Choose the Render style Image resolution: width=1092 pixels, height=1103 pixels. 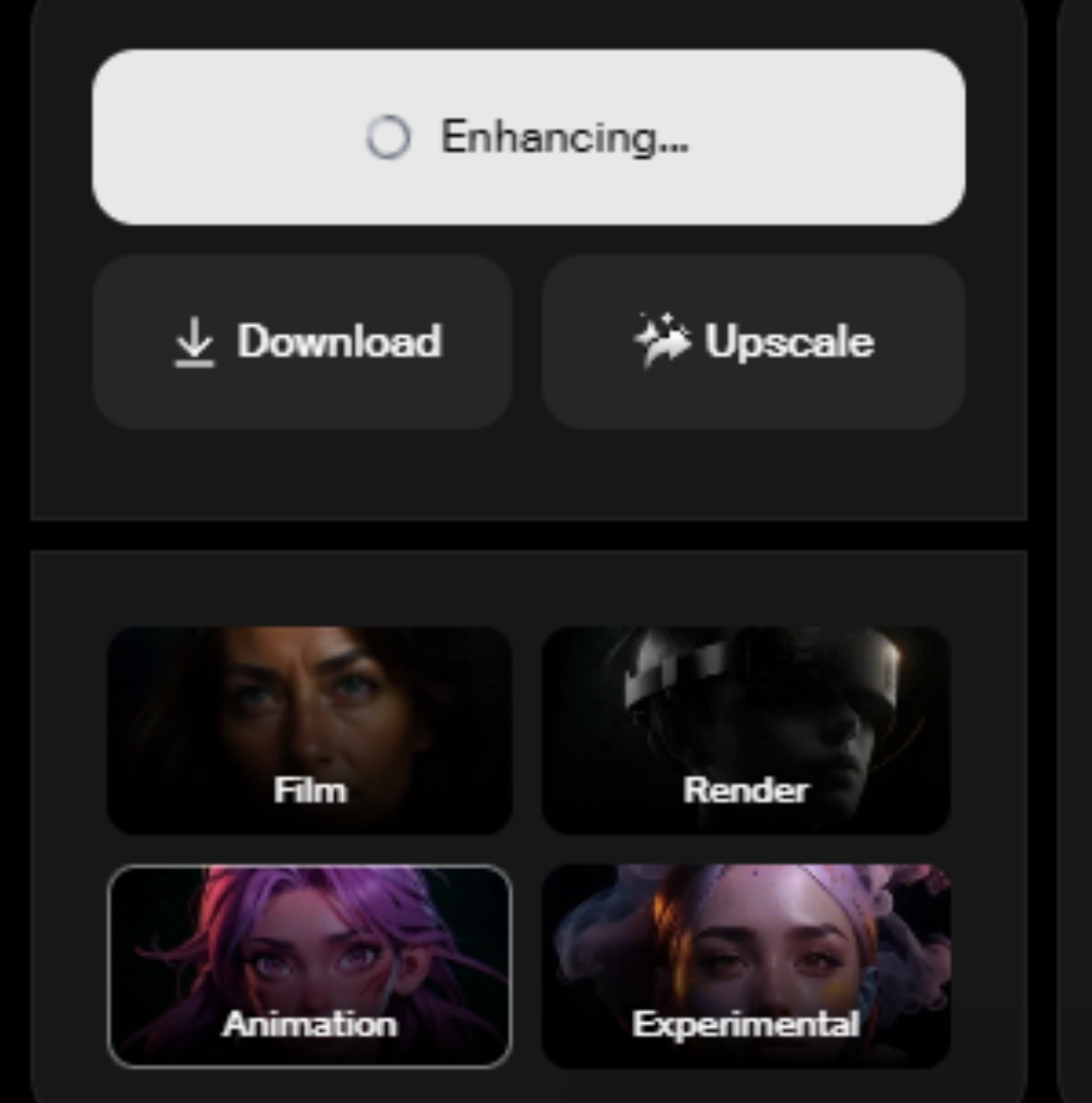[x=745, y=730]
